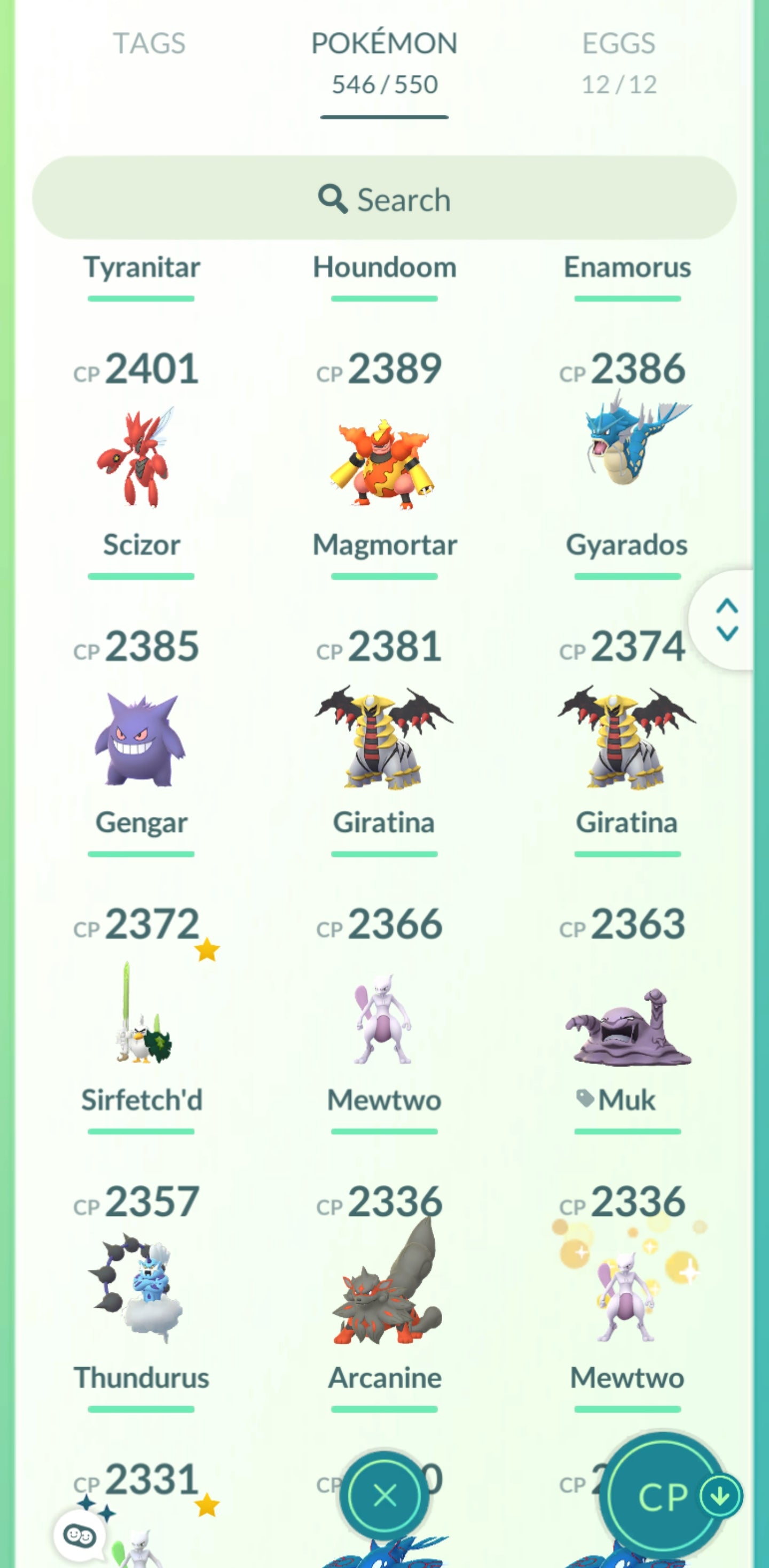Image resolution: width=769 pixels, height=1568 pixels.
Task: Close the Pokémon list with the X button
Action: pyautogui.click(x=384, y=1495)
